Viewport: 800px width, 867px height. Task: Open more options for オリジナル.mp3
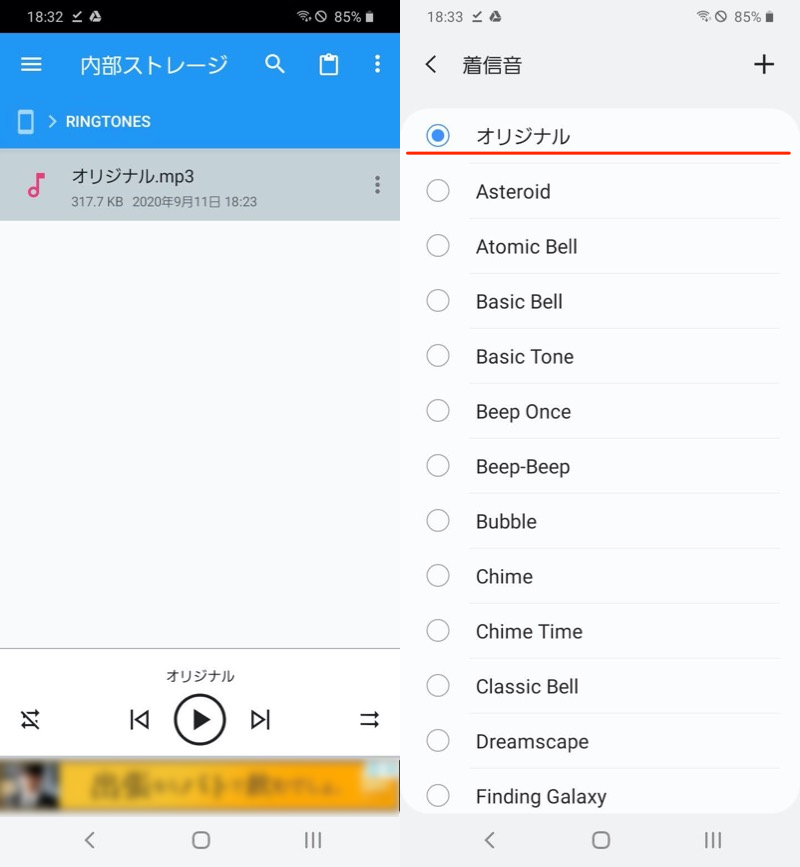pos(377,185)
